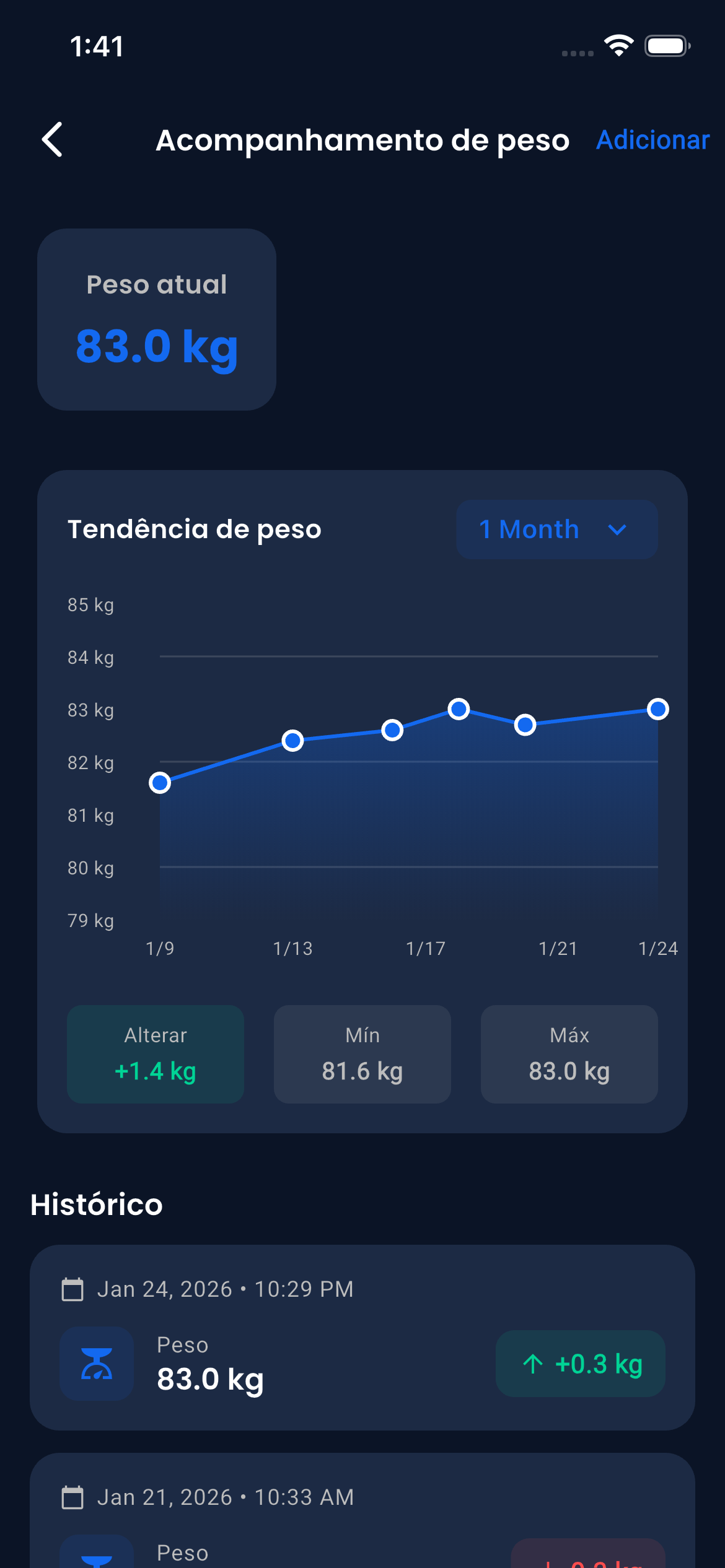Image resolution: width=725 pixels, height=1568 pixels.
Task: Select the Peso atual card
Action: click(x=156, y=319)
